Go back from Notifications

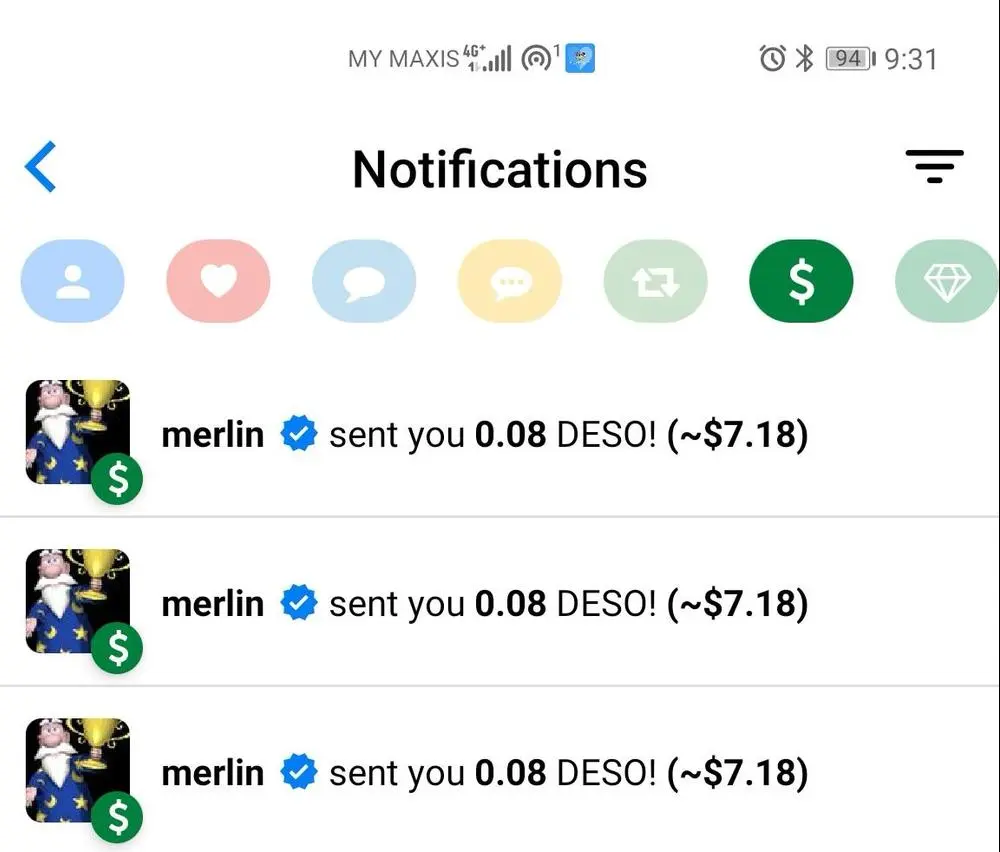click(42, 167)
